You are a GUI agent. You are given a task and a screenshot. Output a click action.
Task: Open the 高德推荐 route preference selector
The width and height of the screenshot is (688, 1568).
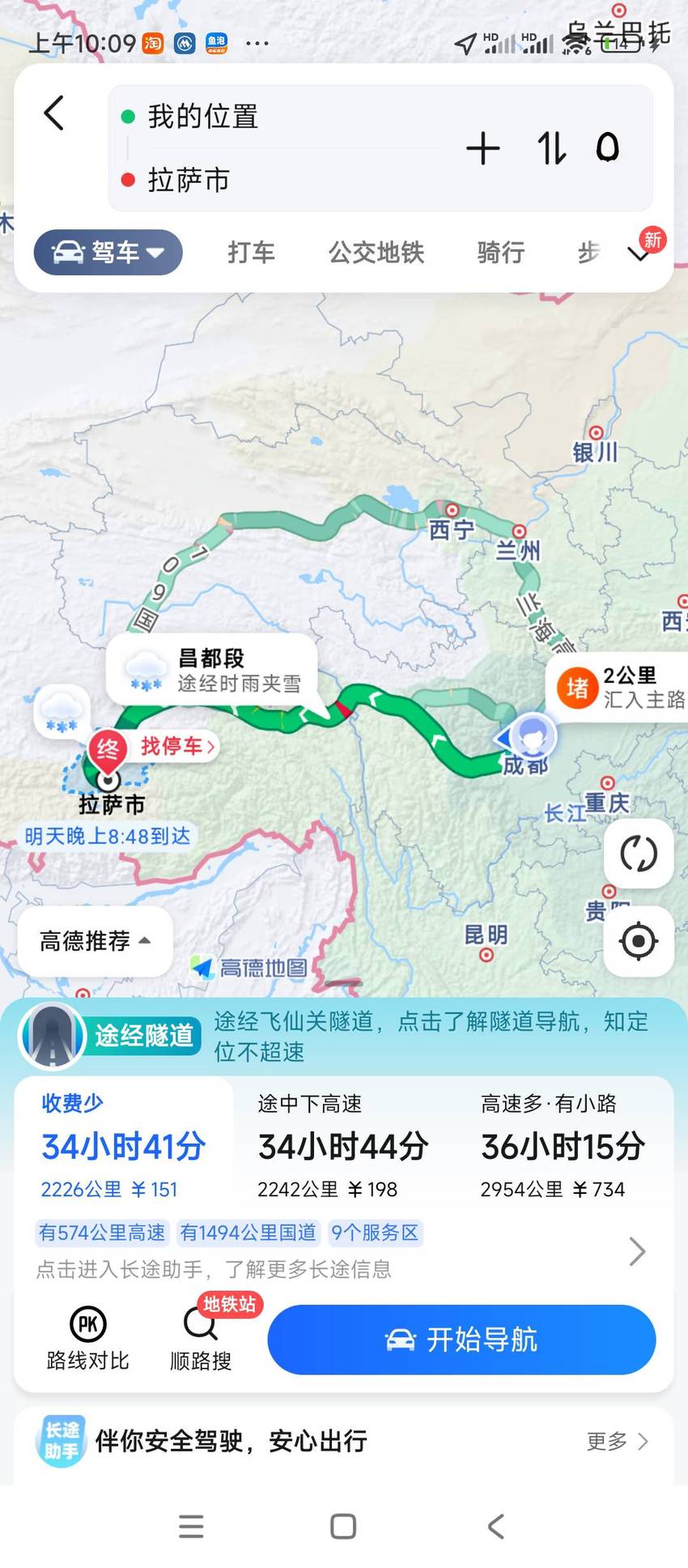[96, 941]
